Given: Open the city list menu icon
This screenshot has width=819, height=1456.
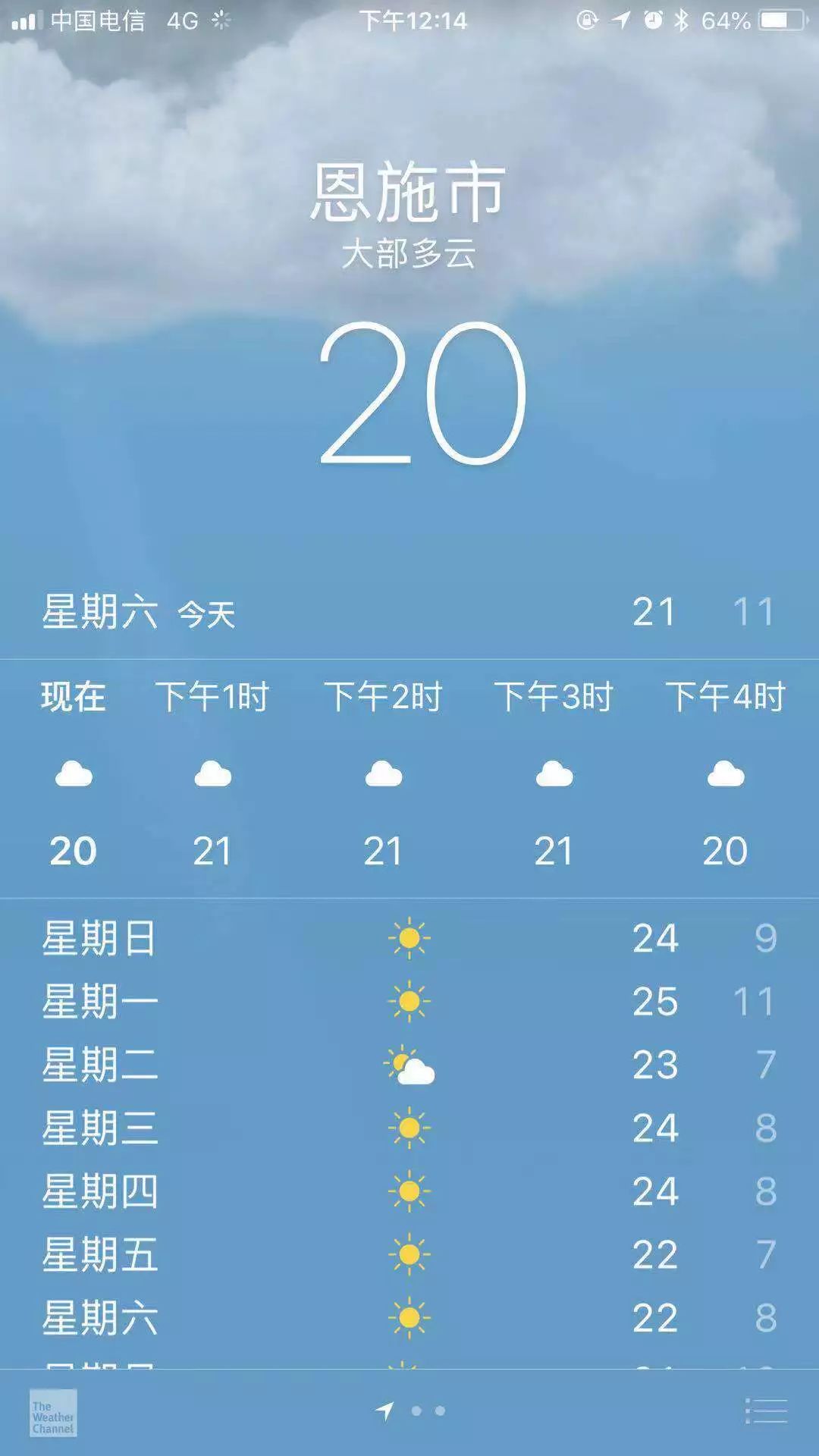Looking at the screenshot, I should pos(766,1411).
